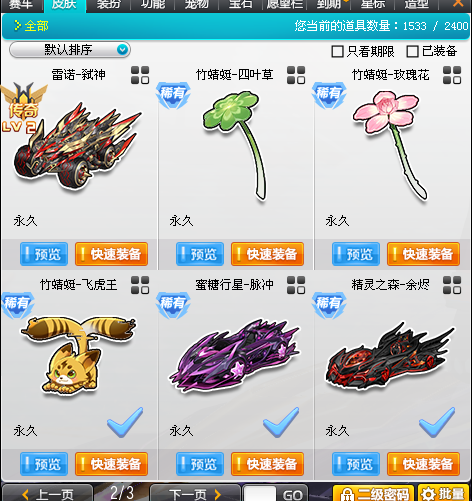Preview the 雷诺-弑神 skin
This screenshot has height=501, width=472.
tap(44, 254)
